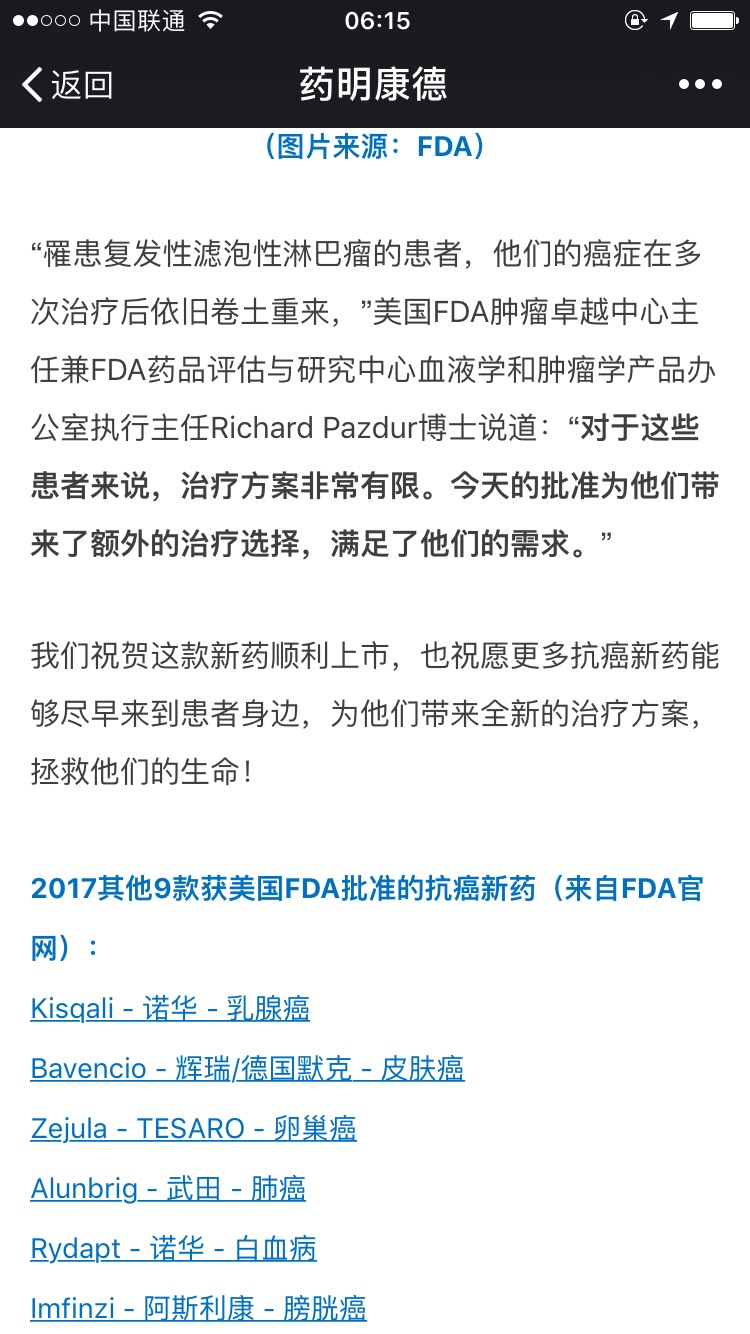This screenshot has width=750, height=1334.
Task: Open the Rydapt 诺华 白血病 link
Action: [173, 1248]
